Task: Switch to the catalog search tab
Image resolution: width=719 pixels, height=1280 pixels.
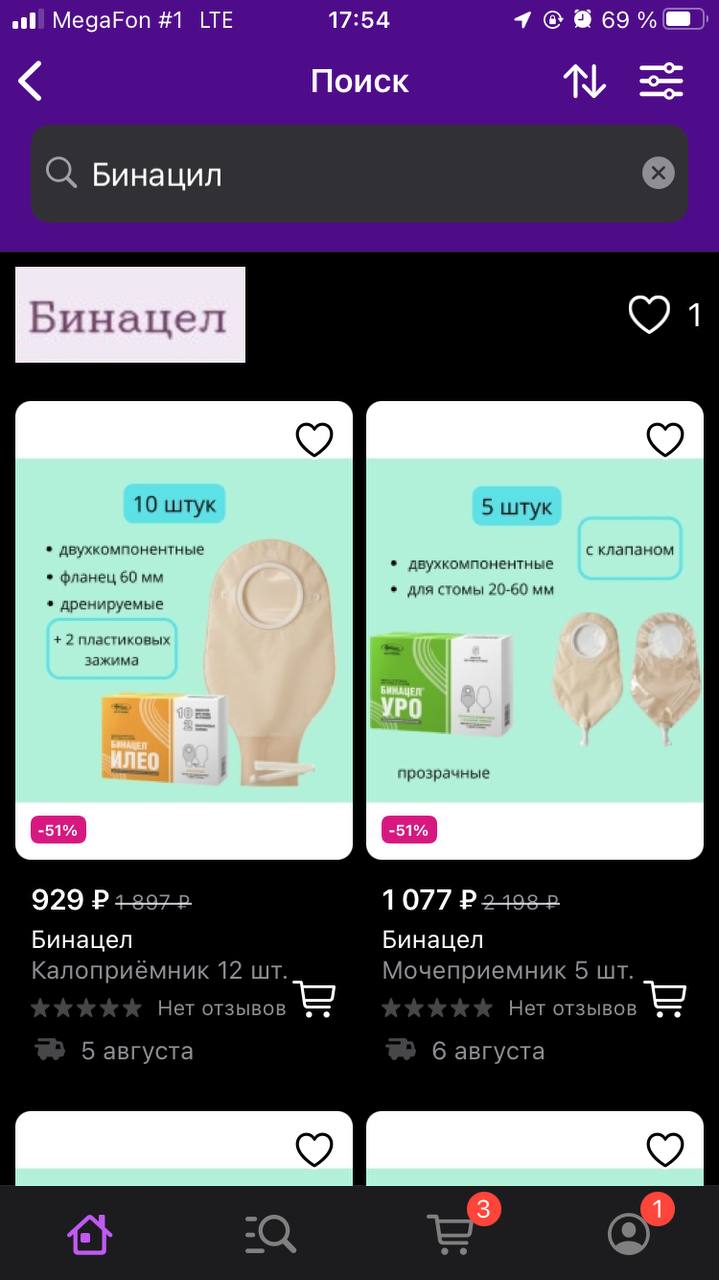Action: (270, 1234)
